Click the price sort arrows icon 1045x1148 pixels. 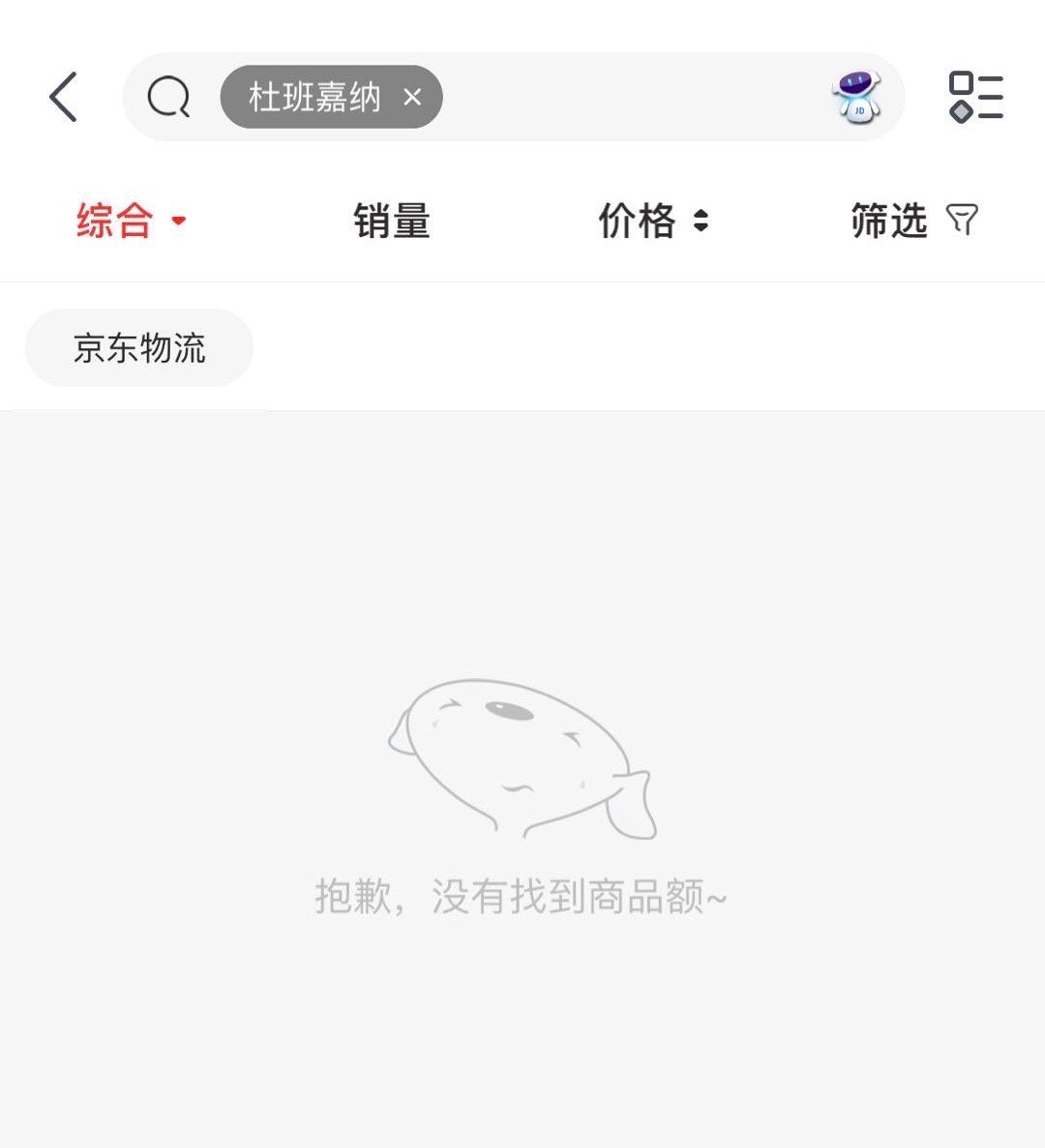coord(701,221)
